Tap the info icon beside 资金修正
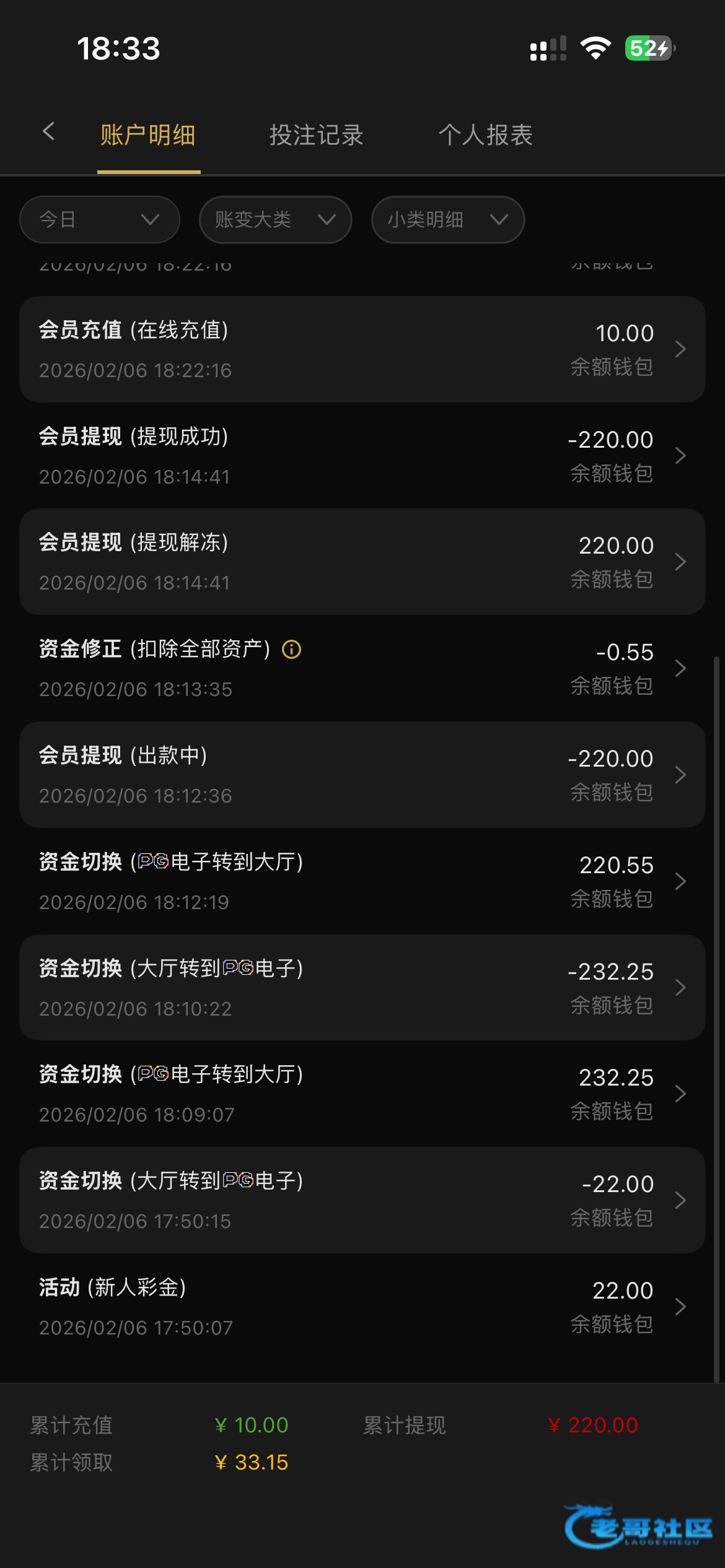Viewport: 725px width, 1568px height. [x=291, y=650]
